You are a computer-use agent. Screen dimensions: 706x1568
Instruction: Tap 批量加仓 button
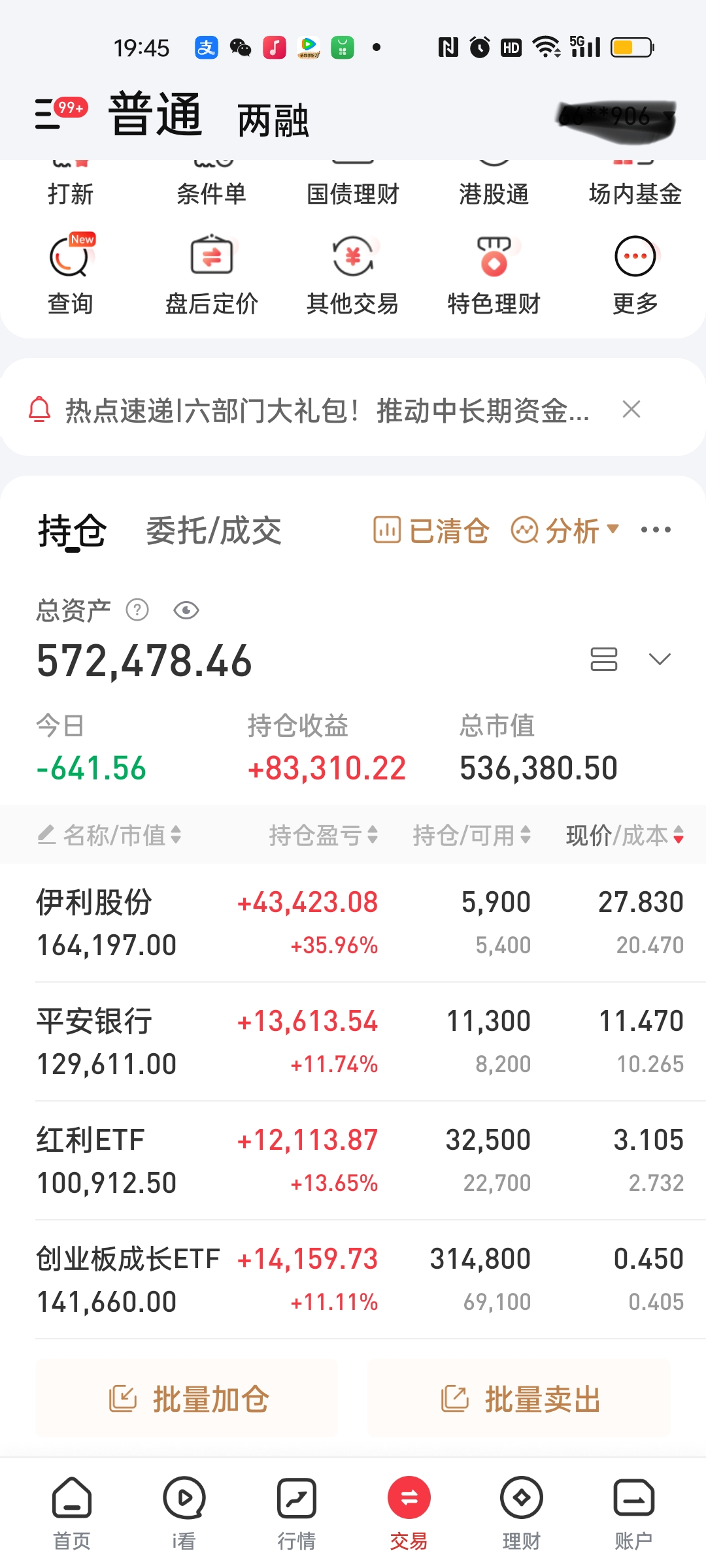tap(187, 1399)
